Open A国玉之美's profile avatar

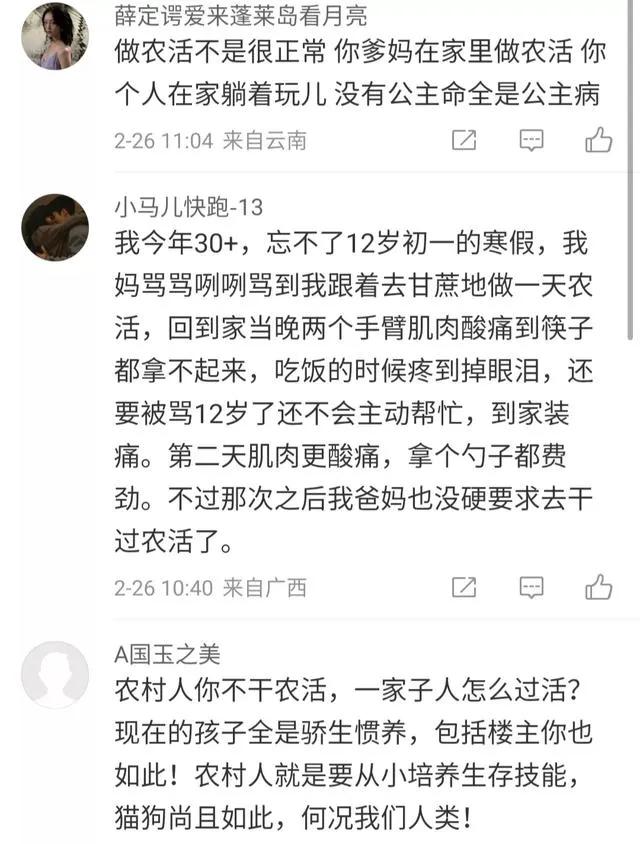pyautogui.click(x=55, y=675)
